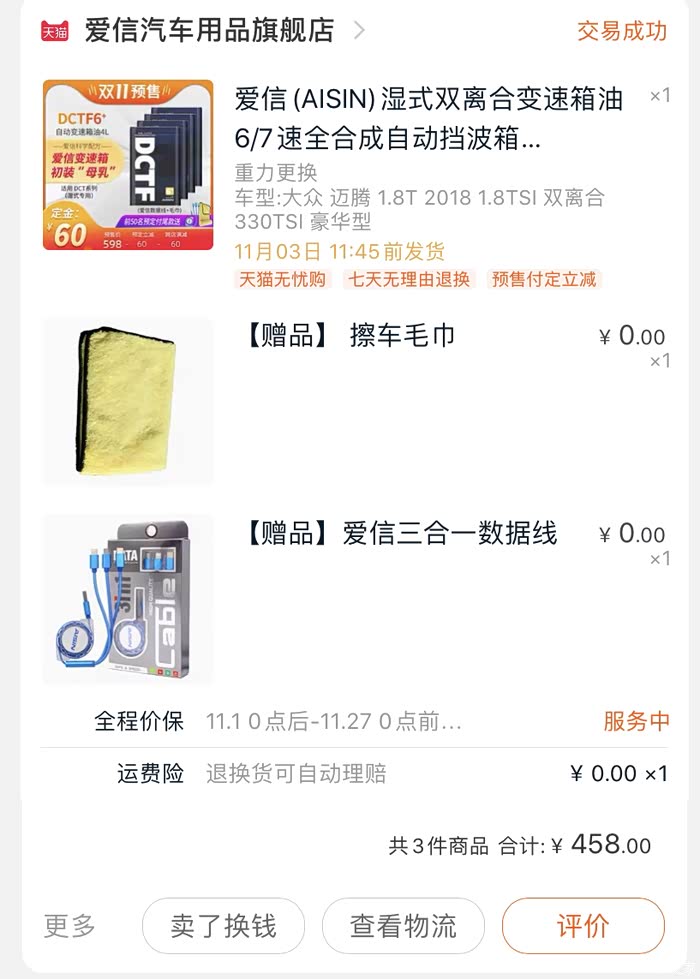Open the AISIN 变速箱油 product item
The image size is (700, 979).
click(x=356, y=184)
